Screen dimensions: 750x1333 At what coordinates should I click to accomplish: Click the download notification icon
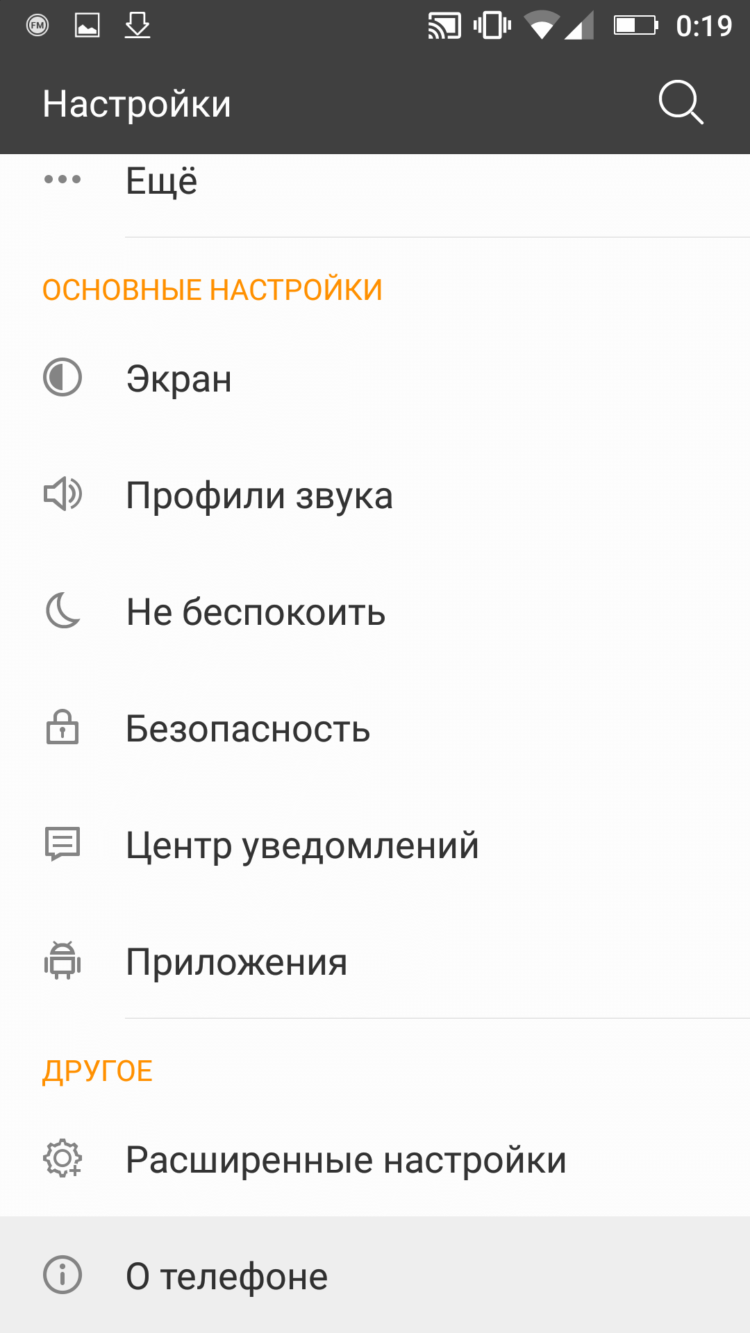(138, 24)
